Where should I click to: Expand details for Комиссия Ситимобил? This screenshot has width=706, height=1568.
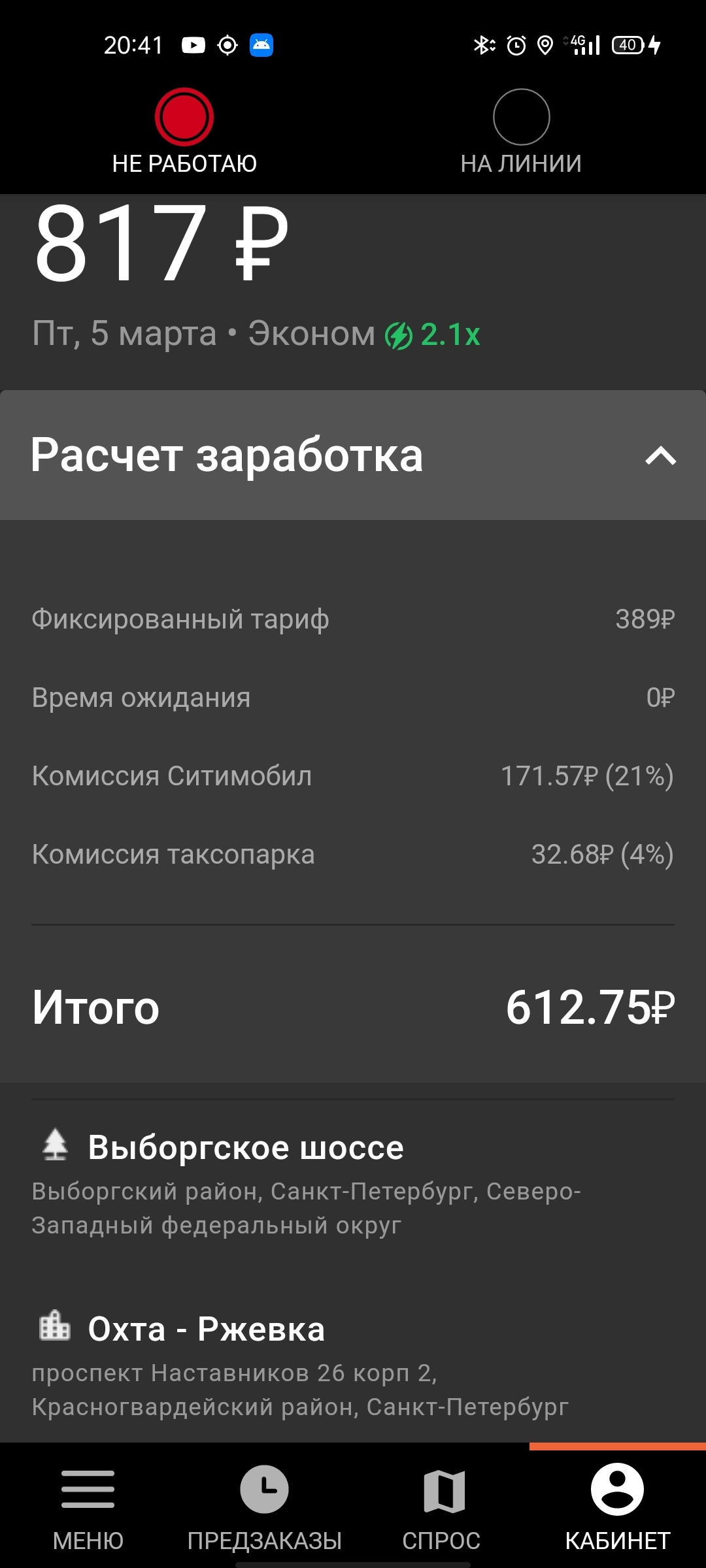tap(353, 776)
